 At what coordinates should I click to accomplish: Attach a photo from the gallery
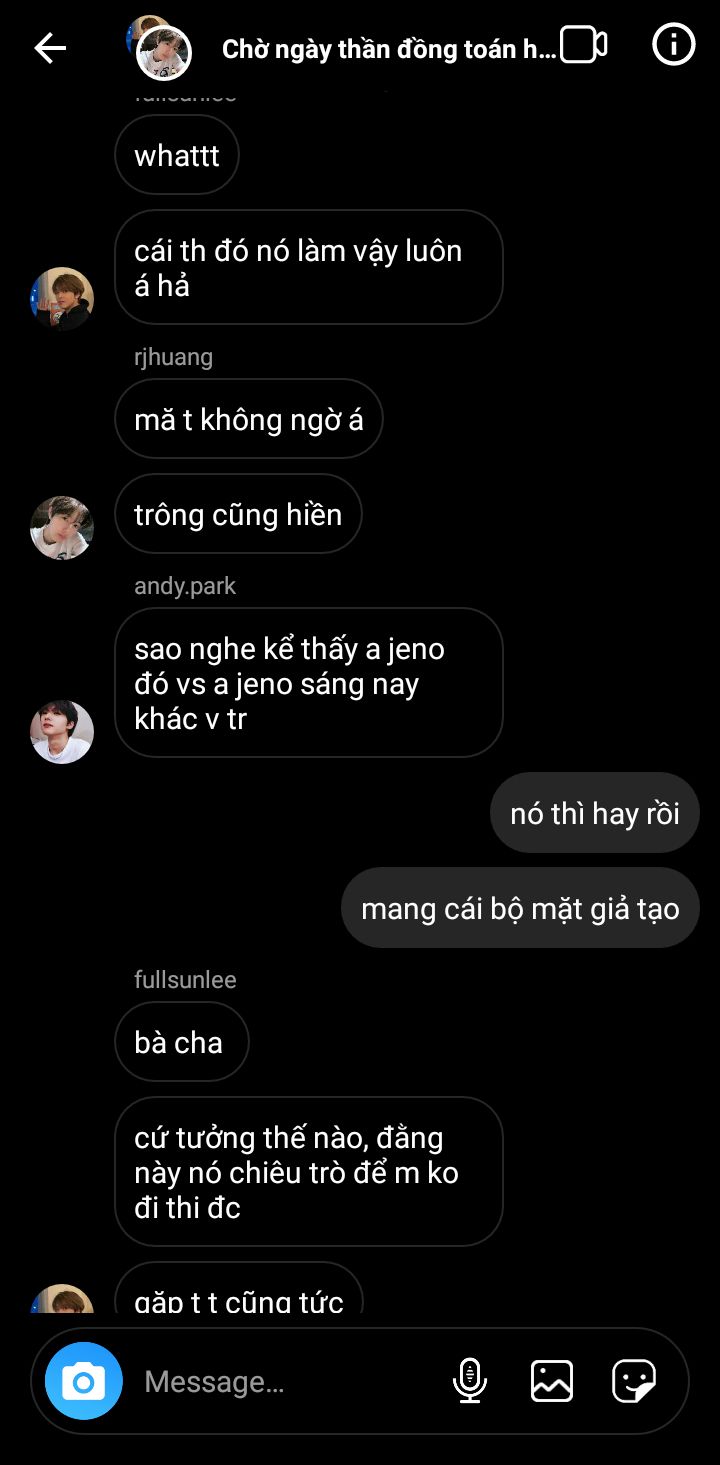pyautogui.click(x=552, y=1381)
